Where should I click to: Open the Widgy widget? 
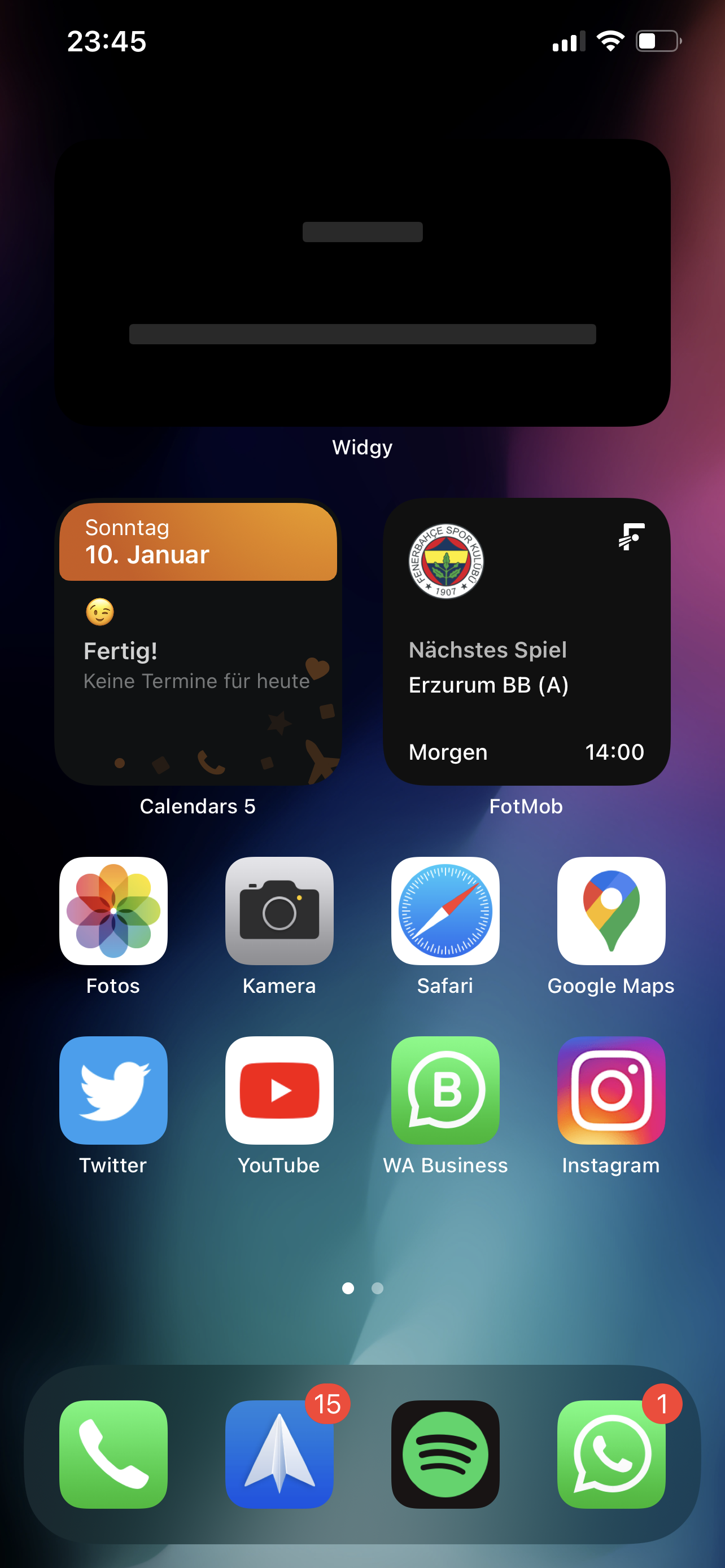(362, 282)
